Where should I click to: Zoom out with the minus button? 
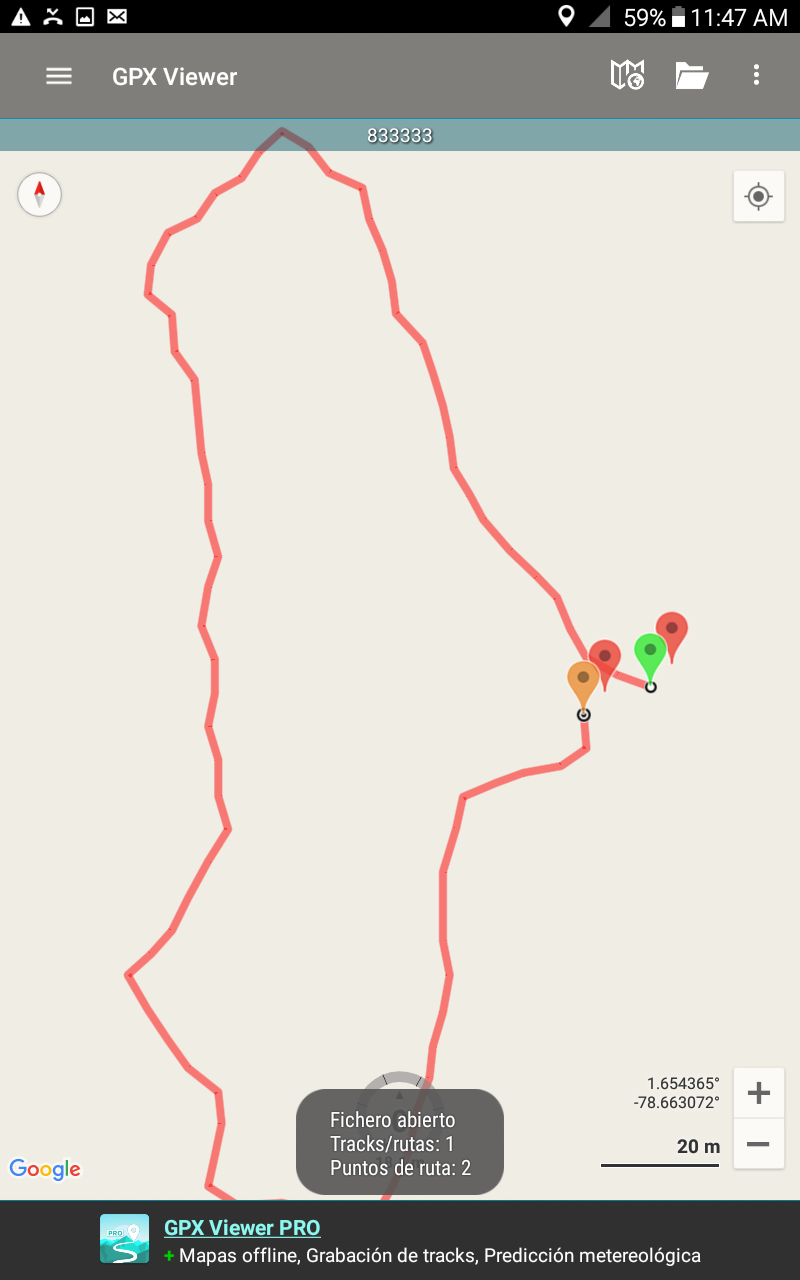click(x=758, y=1144)
